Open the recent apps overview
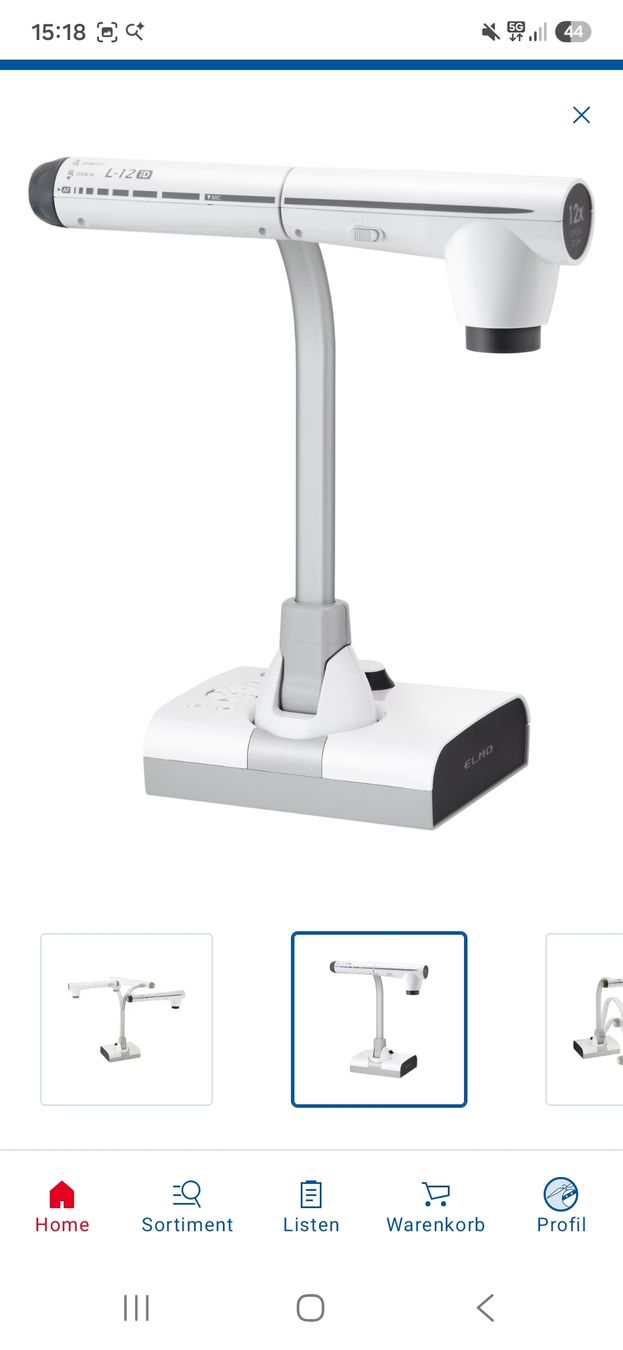 [136, 1307]
